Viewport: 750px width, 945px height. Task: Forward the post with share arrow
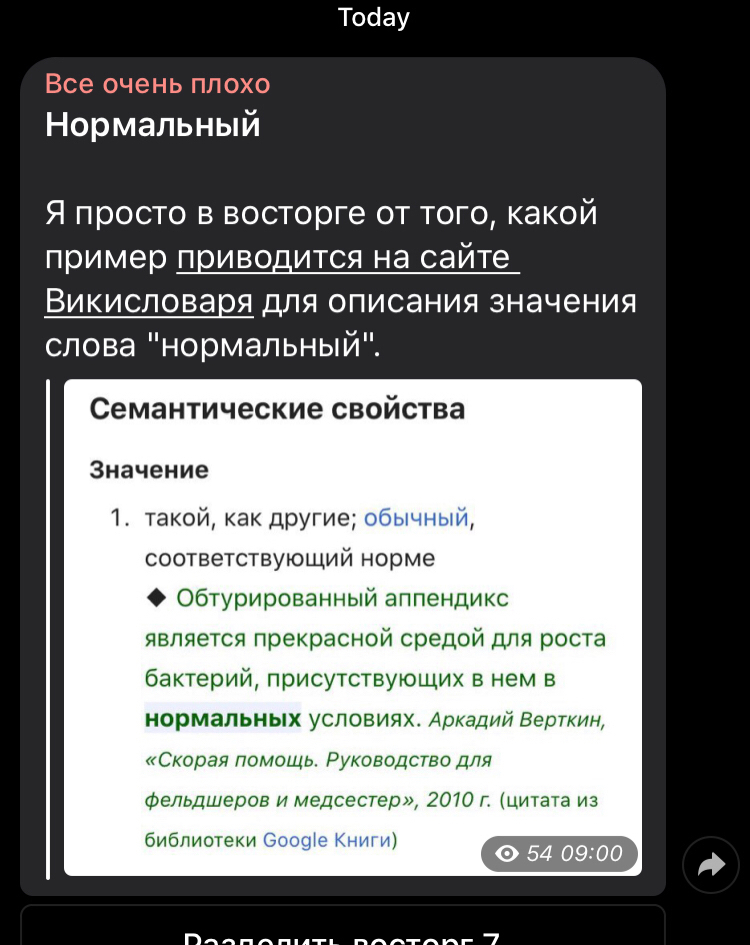point(710,864)
